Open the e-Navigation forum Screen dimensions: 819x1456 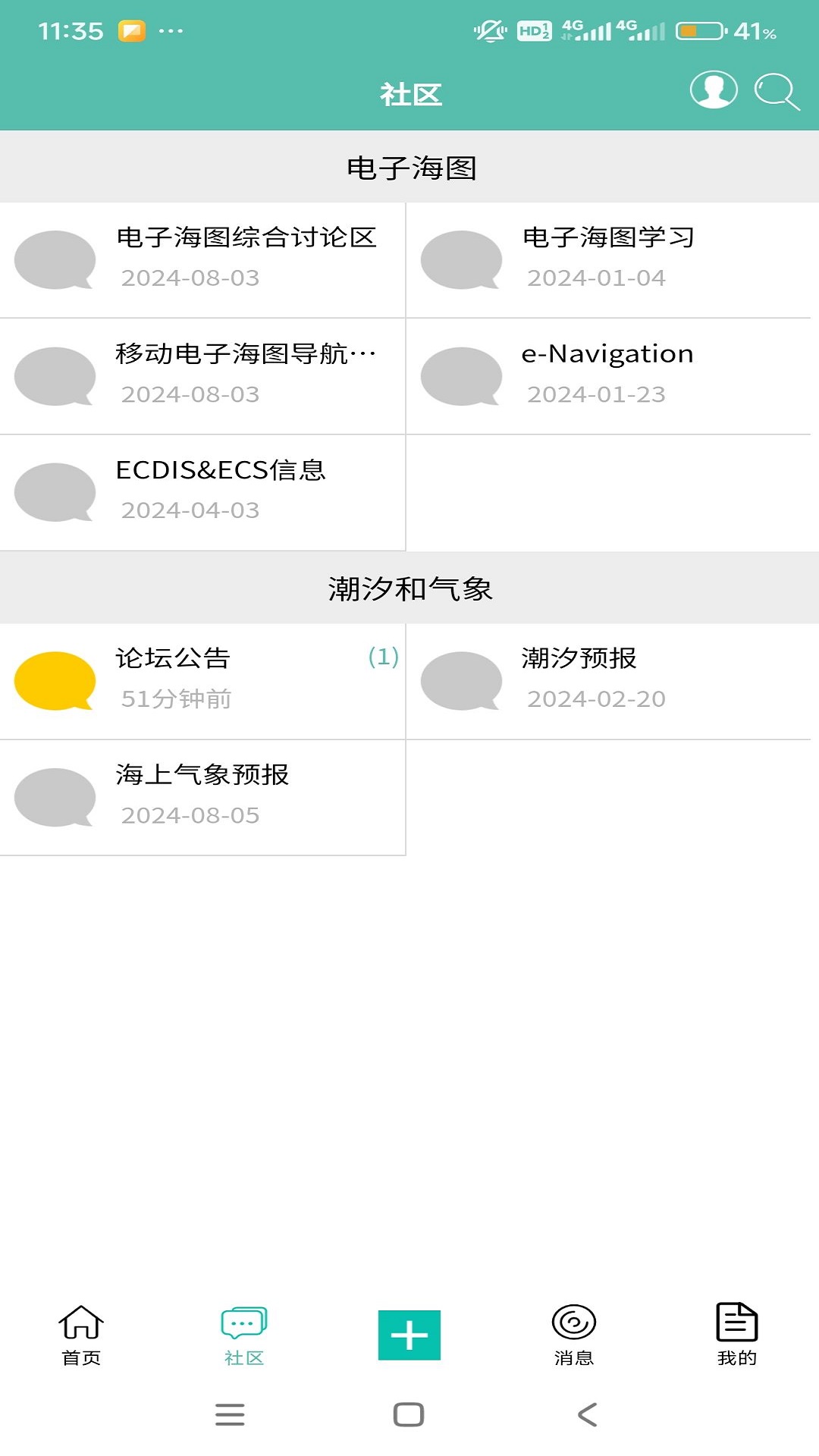tap(608, 376)
